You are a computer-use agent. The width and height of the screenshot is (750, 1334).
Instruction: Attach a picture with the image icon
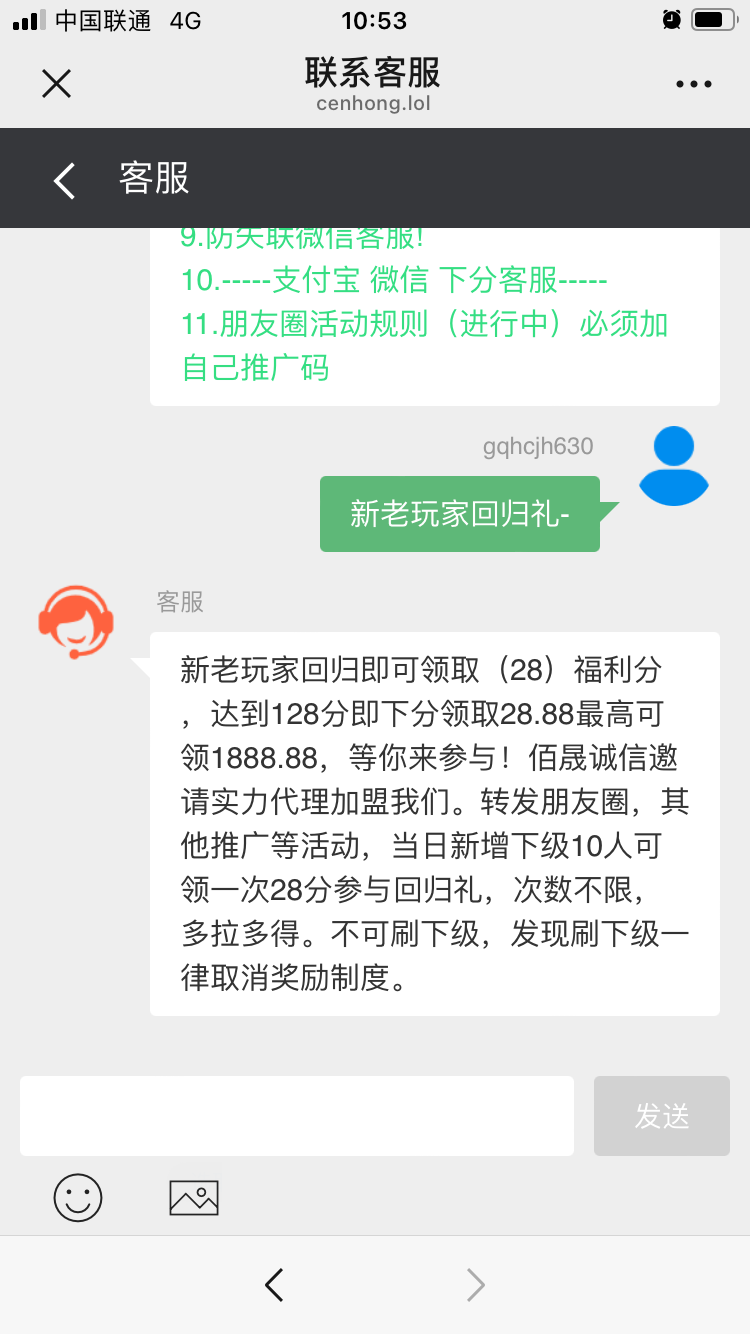pos(194,1197)
